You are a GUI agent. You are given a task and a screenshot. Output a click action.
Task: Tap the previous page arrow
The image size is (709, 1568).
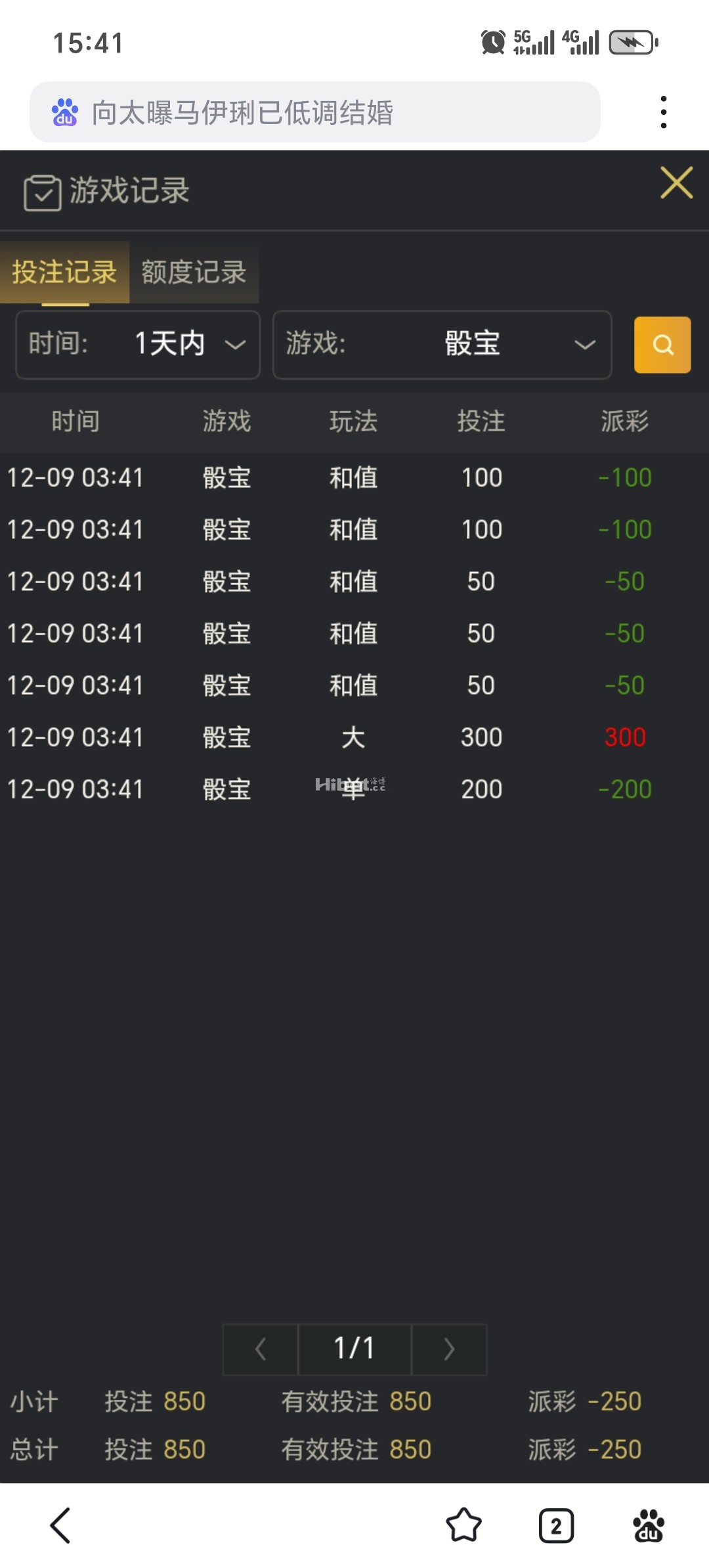259,1349
